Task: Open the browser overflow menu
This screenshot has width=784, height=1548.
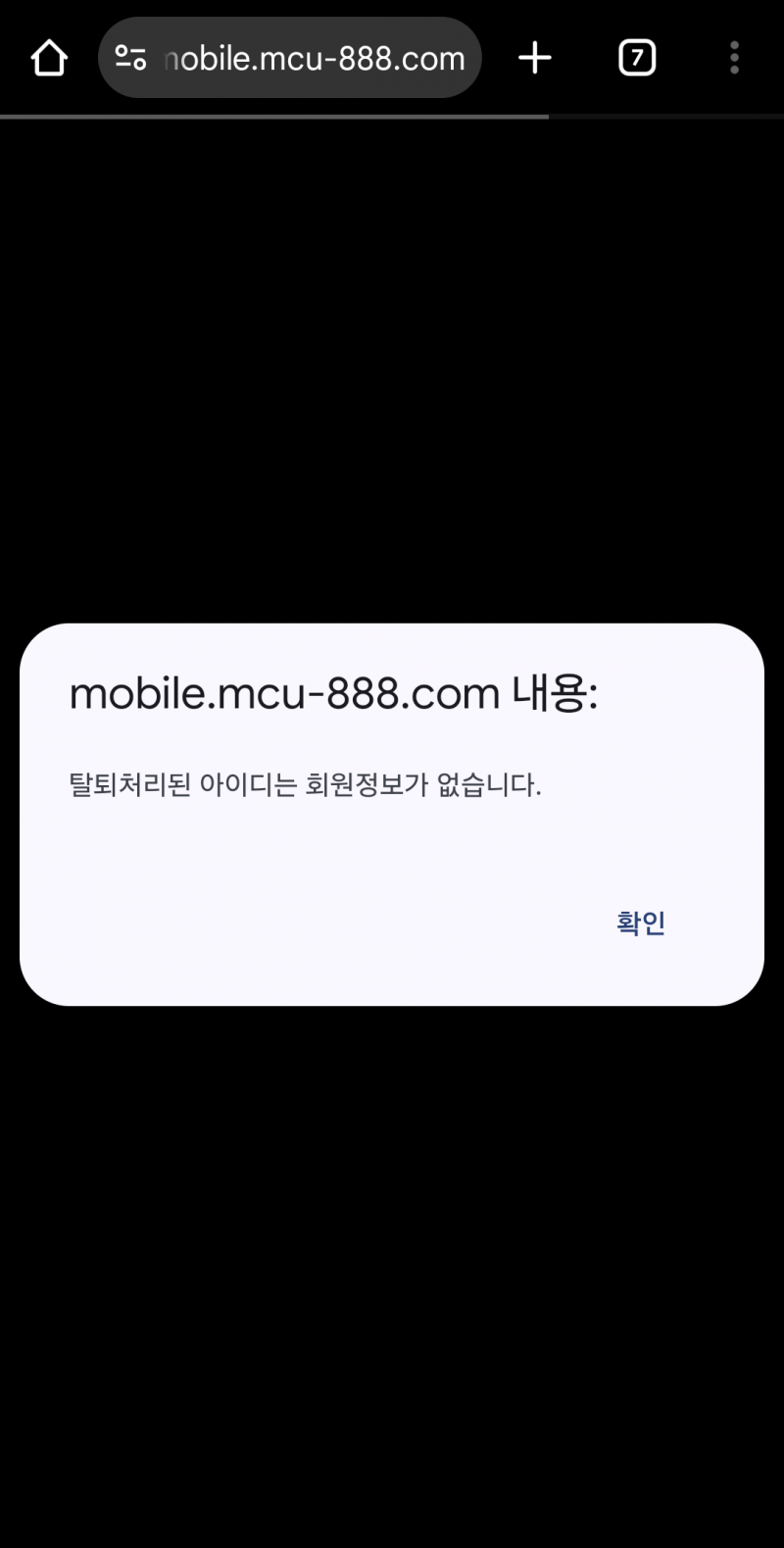Action: [x=734, y=58]
